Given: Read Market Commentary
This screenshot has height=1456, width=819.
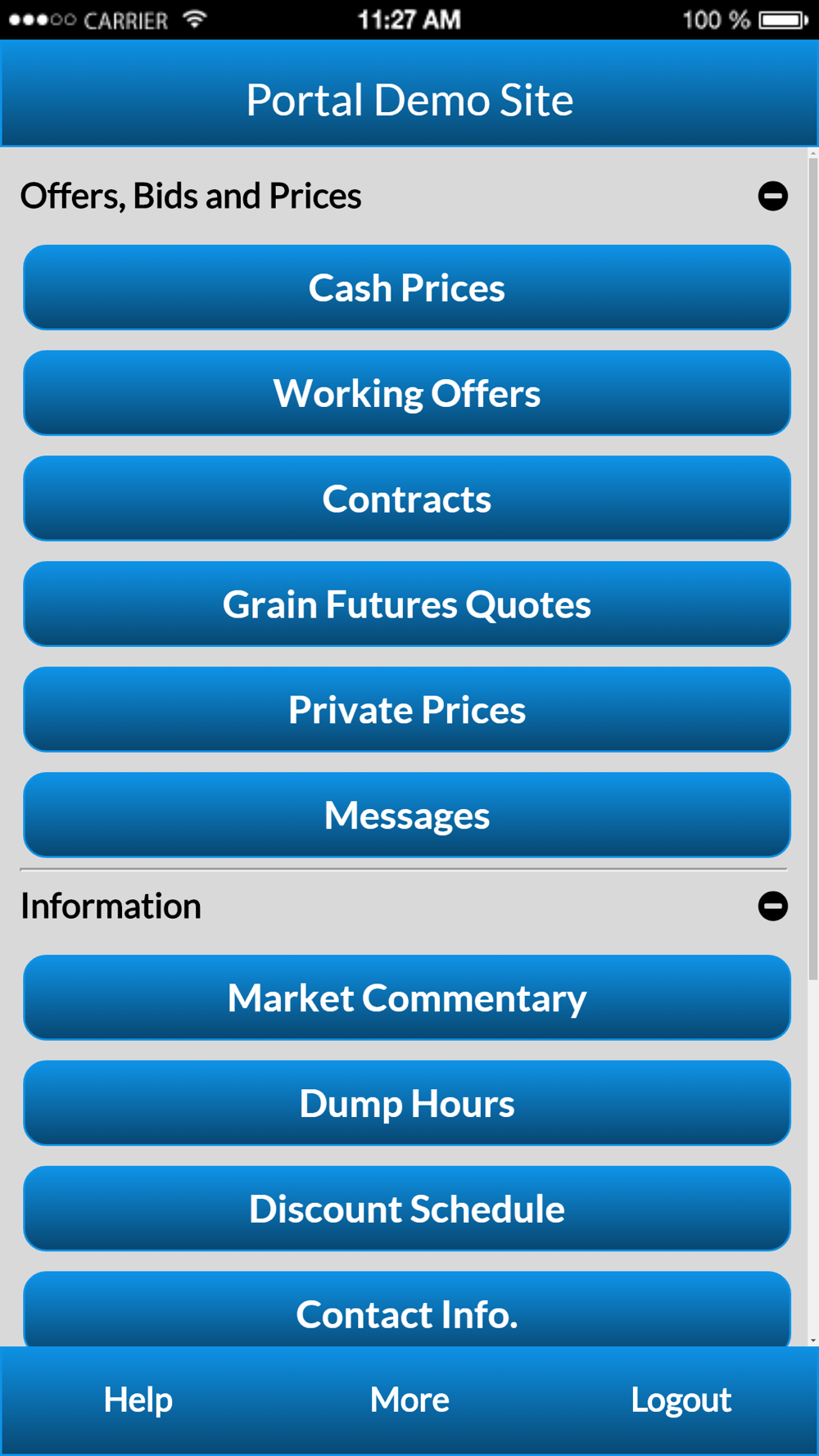Looking at the screenshot, I should [x=407, y=997].
